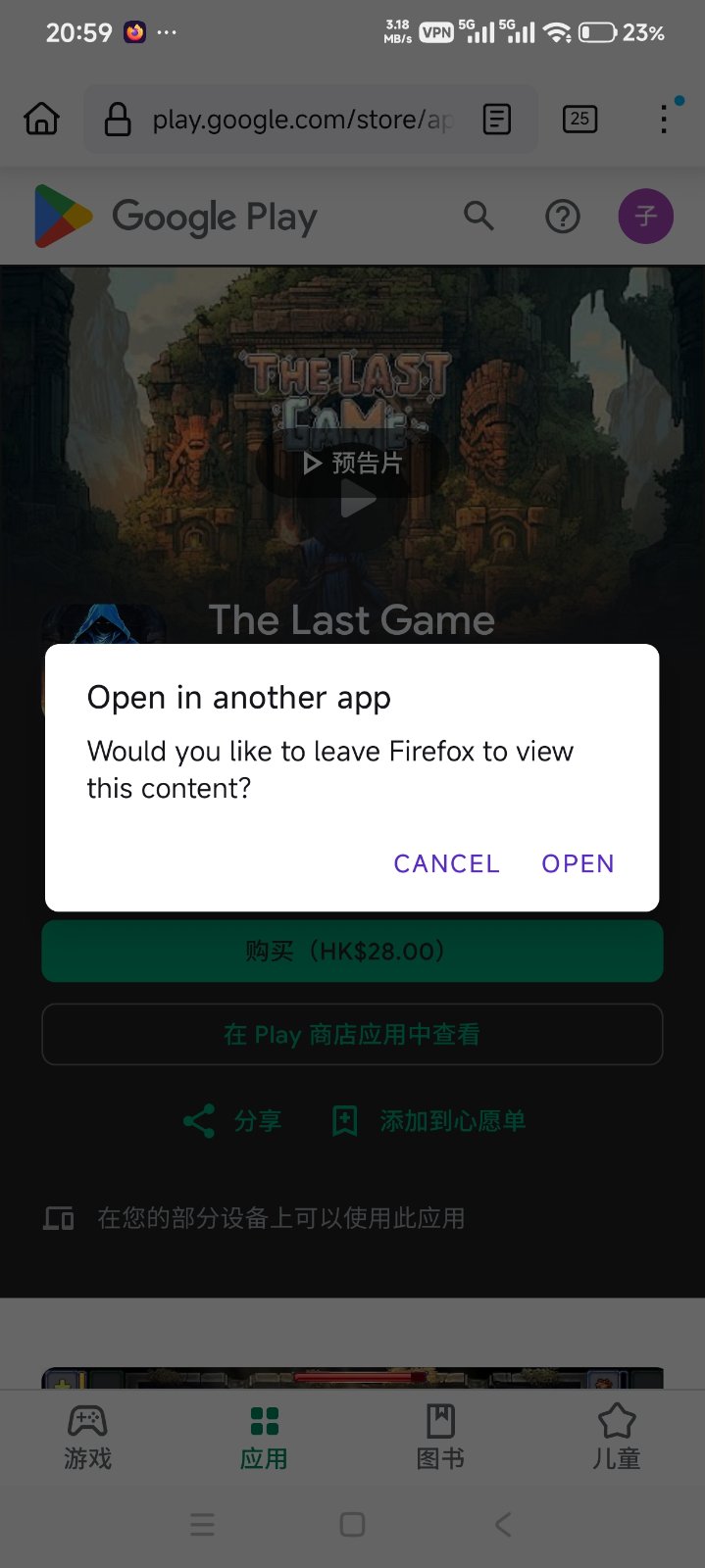Tap CANCEL in the dialog

tap(446, 863)
